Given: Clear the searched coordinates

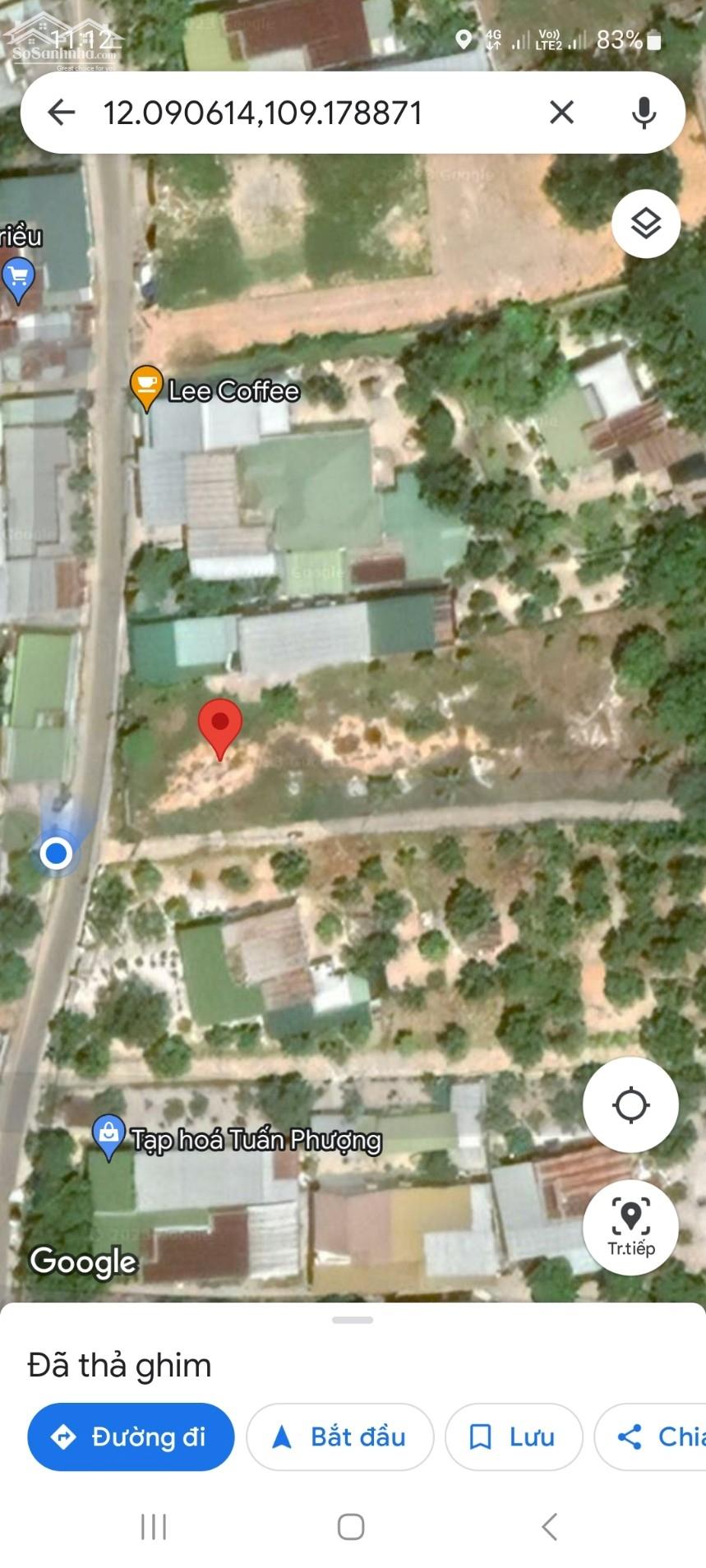Looking at the screenshot, I should click(561, 113).
